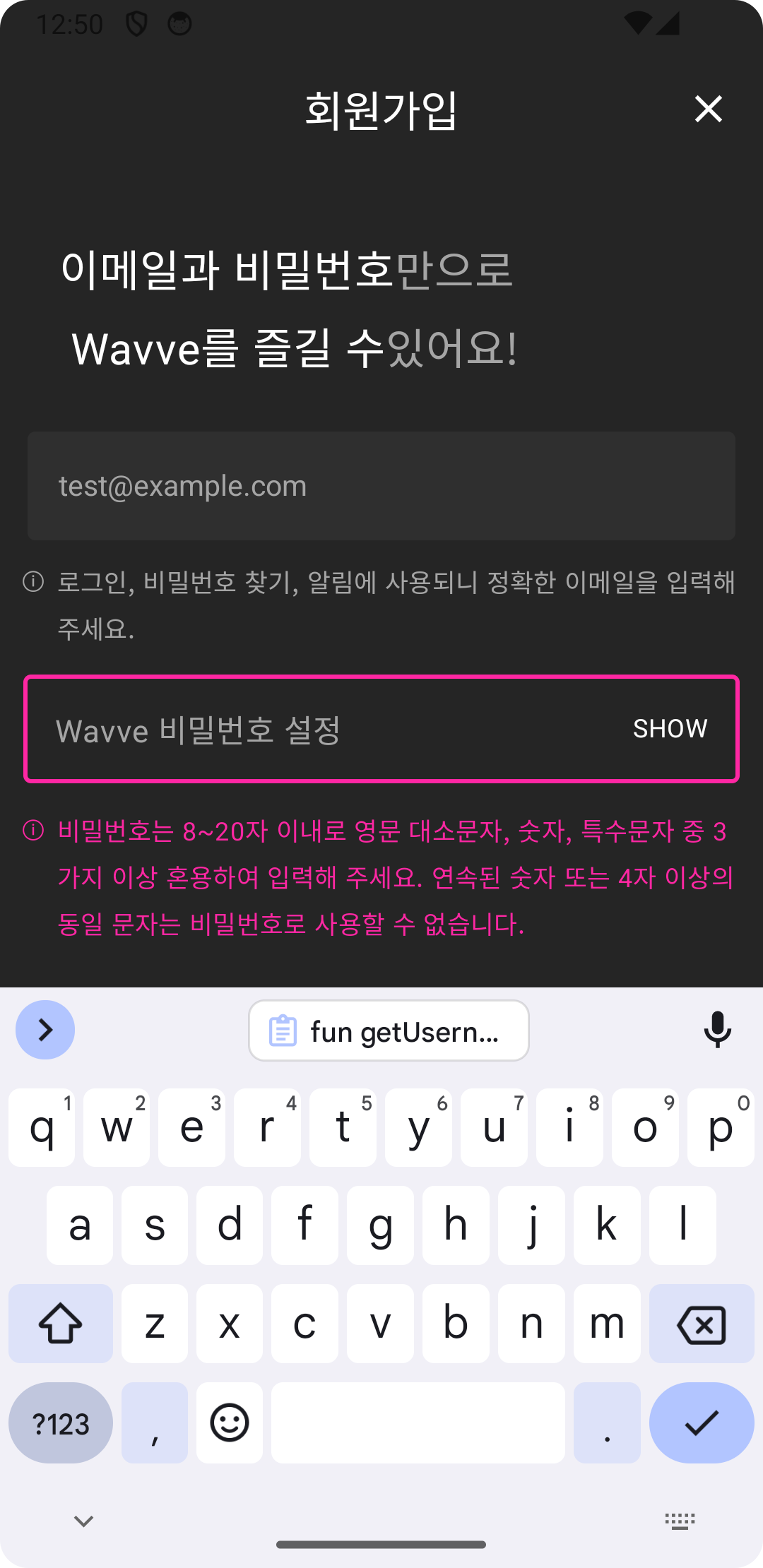This screenshot has height=1568, width=763.
Task: Close the 회원가입 sign-up screen
Action: (708, 109)
